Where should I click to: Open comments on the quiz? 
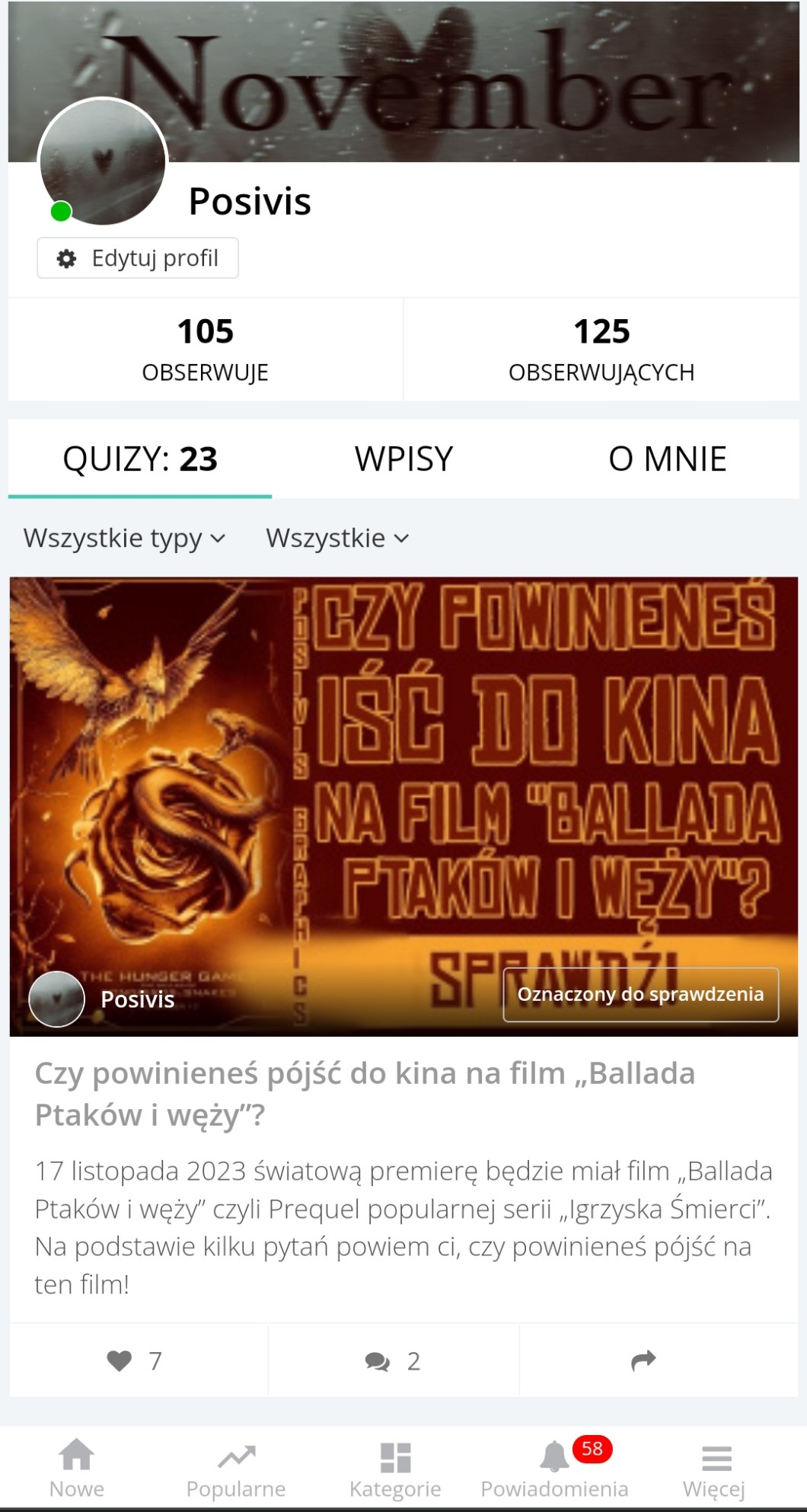[x=392, y=1360]
